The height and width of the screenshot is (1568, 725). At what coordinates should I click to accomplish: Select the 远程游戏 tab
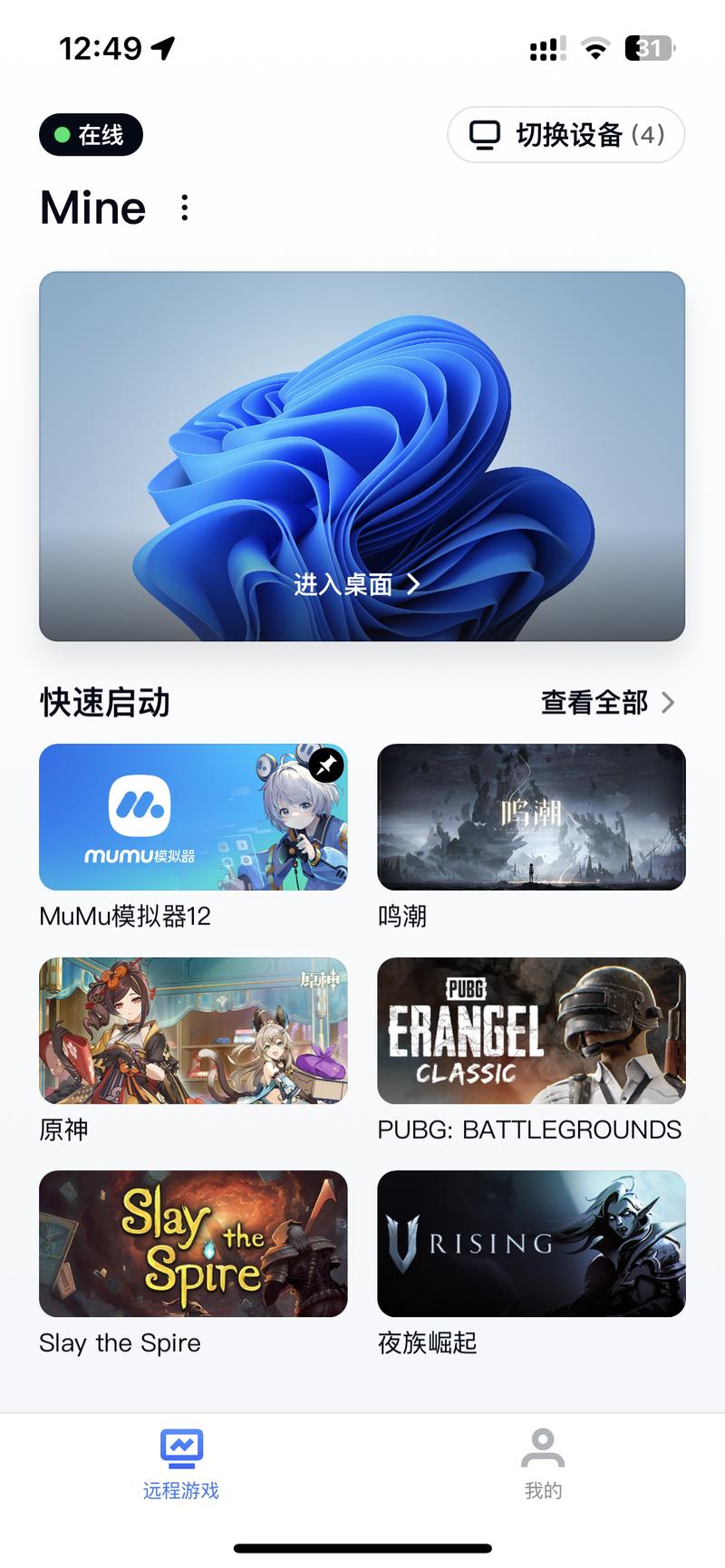point(181,1465)
